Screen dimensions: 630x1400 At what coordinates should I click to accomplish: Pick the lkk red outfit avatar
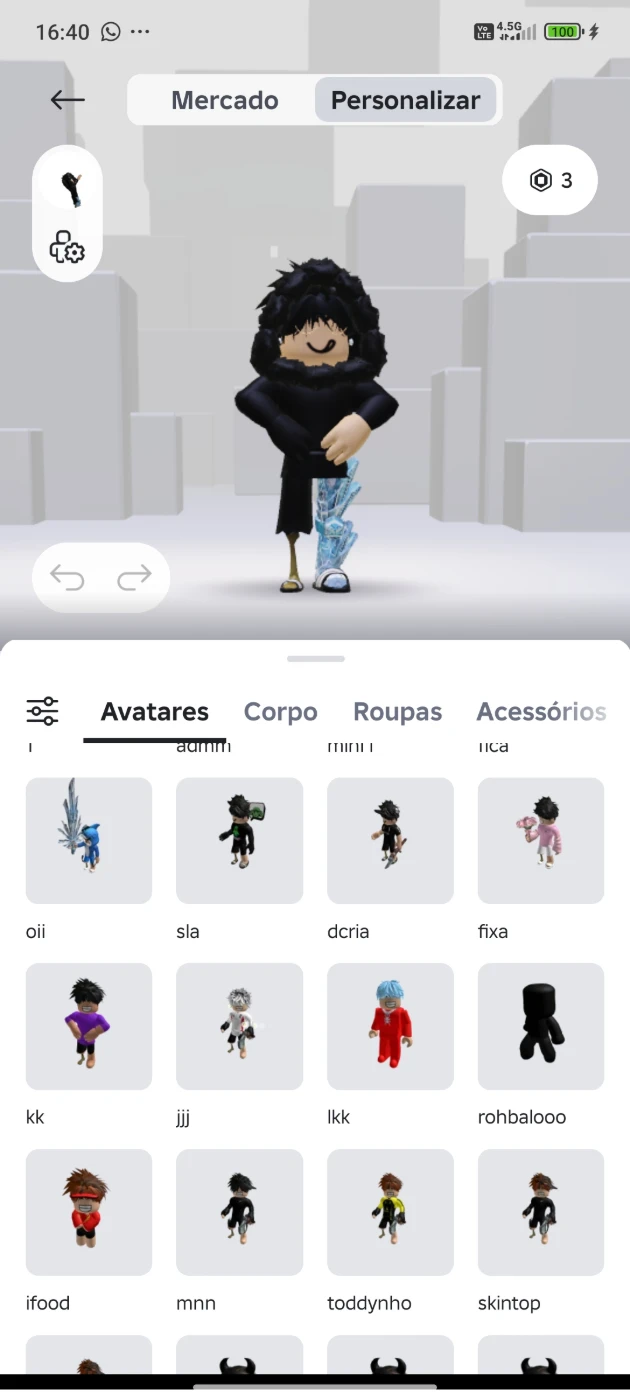point(390,1026)
